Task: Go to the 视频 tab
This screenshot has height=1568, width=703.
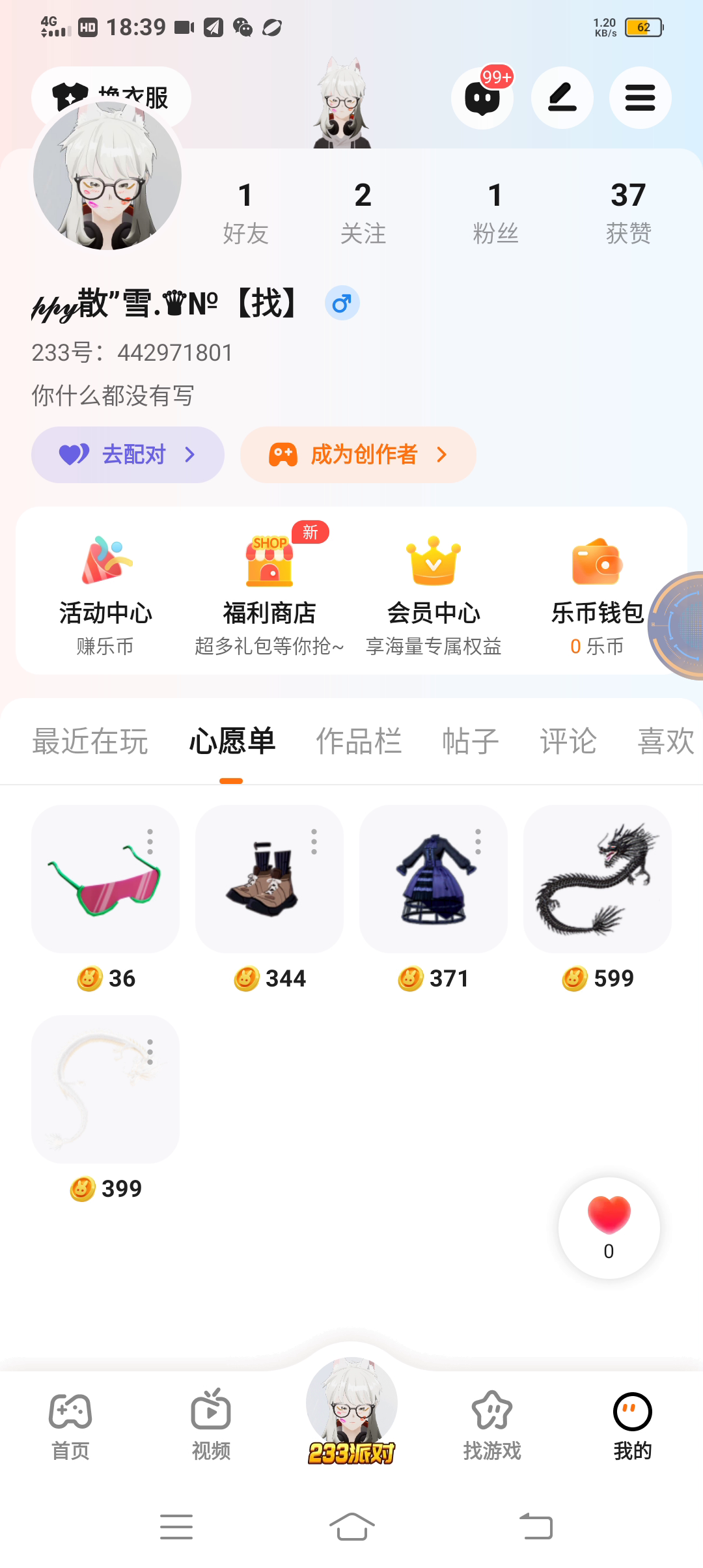Action: 211,1426
